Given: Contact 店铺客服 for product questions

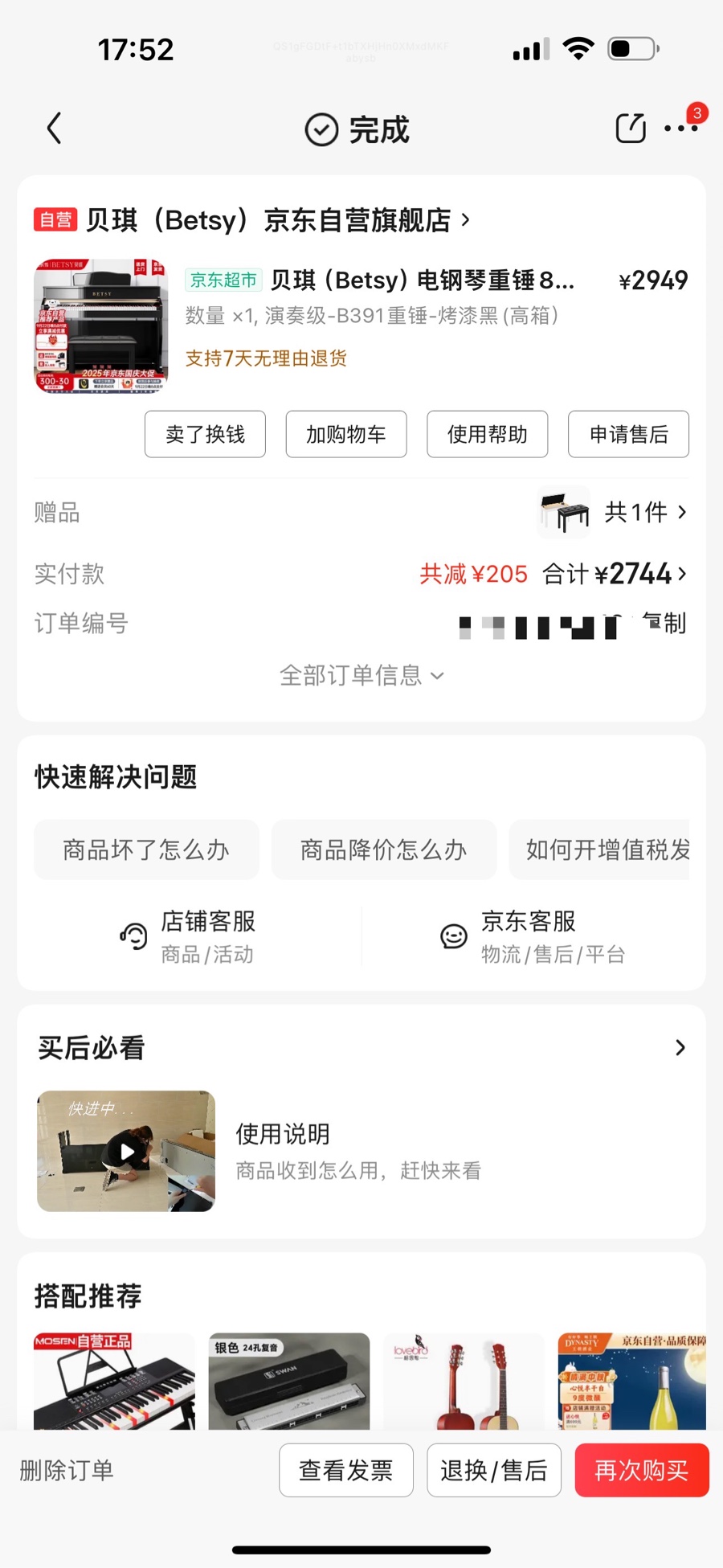Looking at the screenshot, I should point(190,936).
